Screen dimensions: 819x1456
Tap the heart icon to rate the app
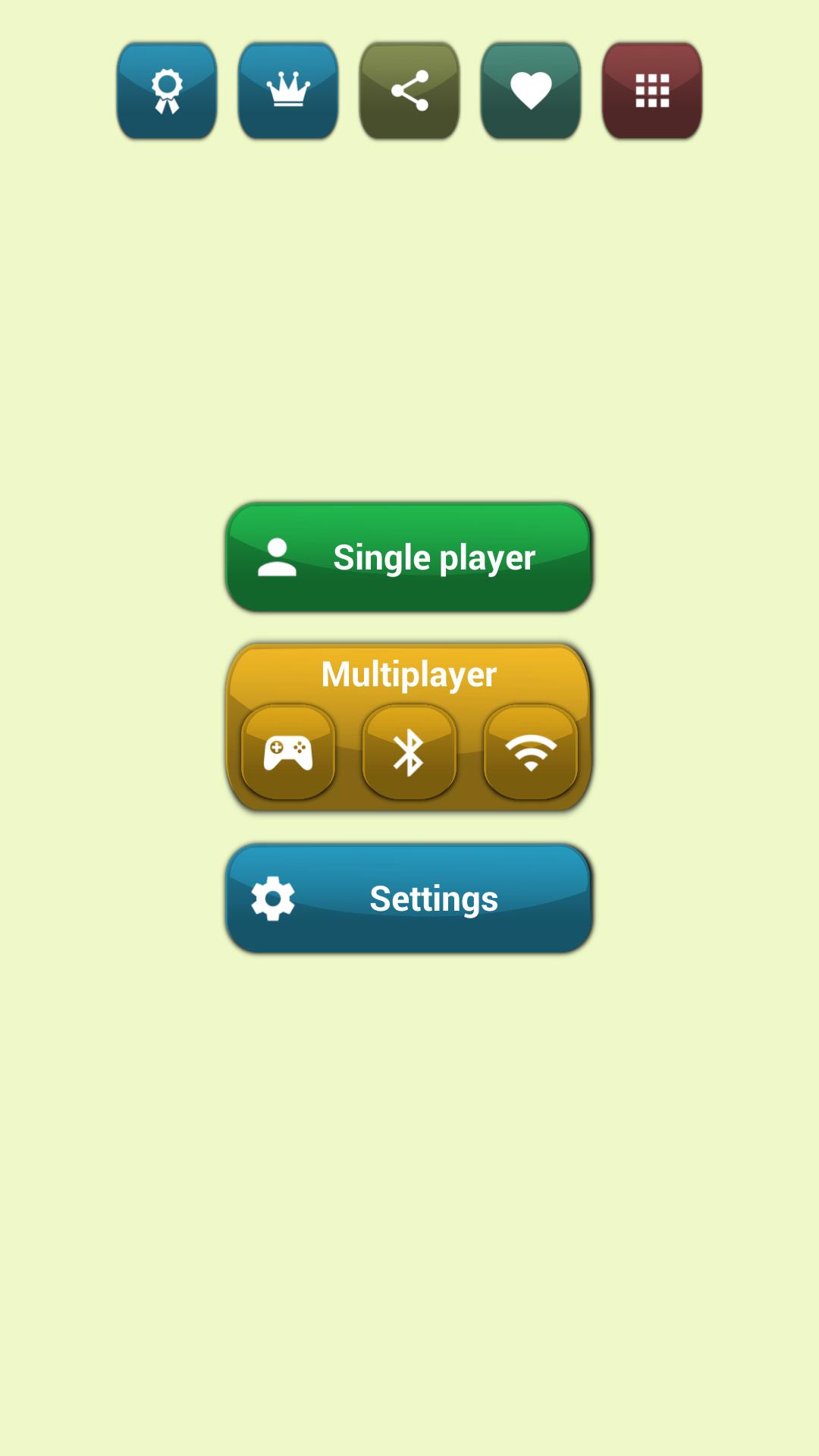[x=531, y=91]
